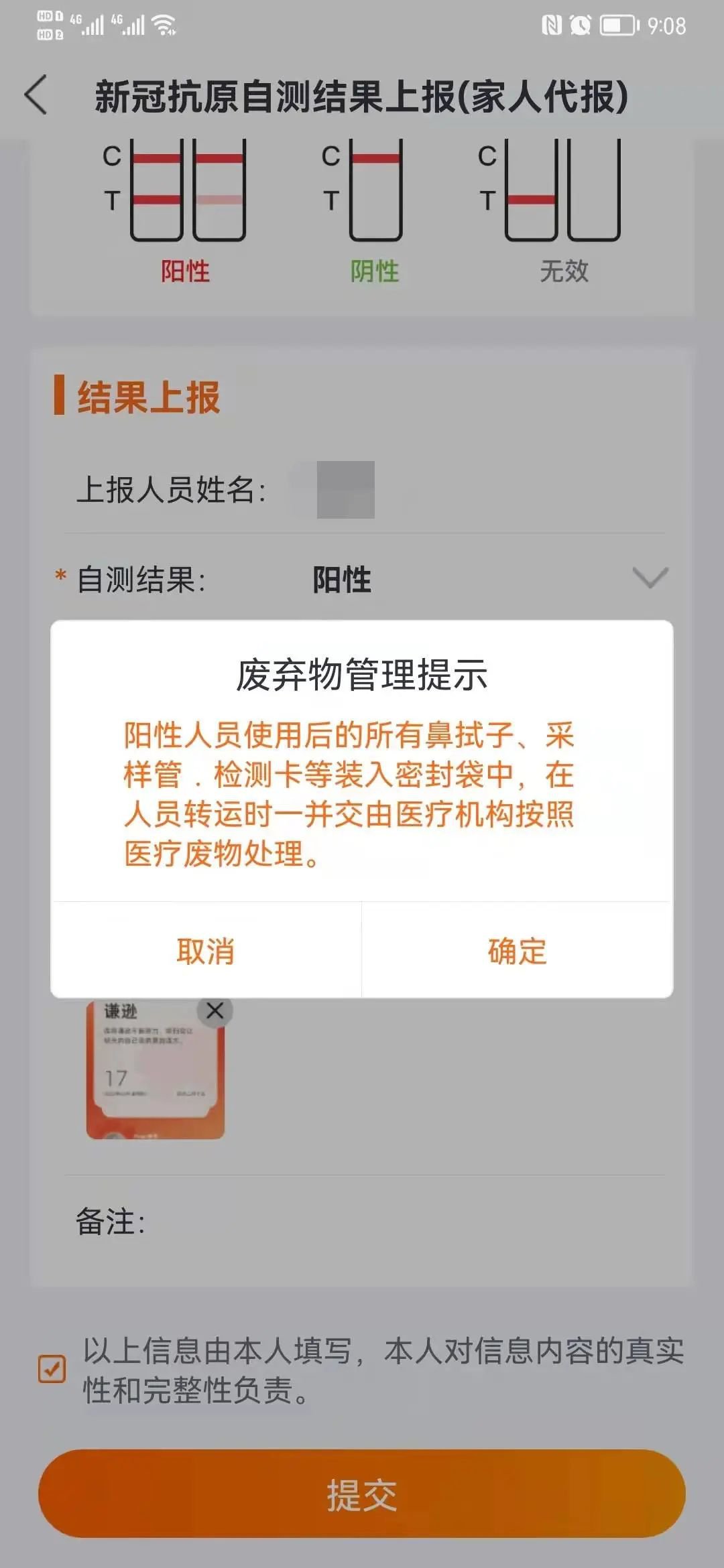This screenshot has width=724, height=1568.
Task: Confirm the dialog with 确定
Action: click(517, 950)
